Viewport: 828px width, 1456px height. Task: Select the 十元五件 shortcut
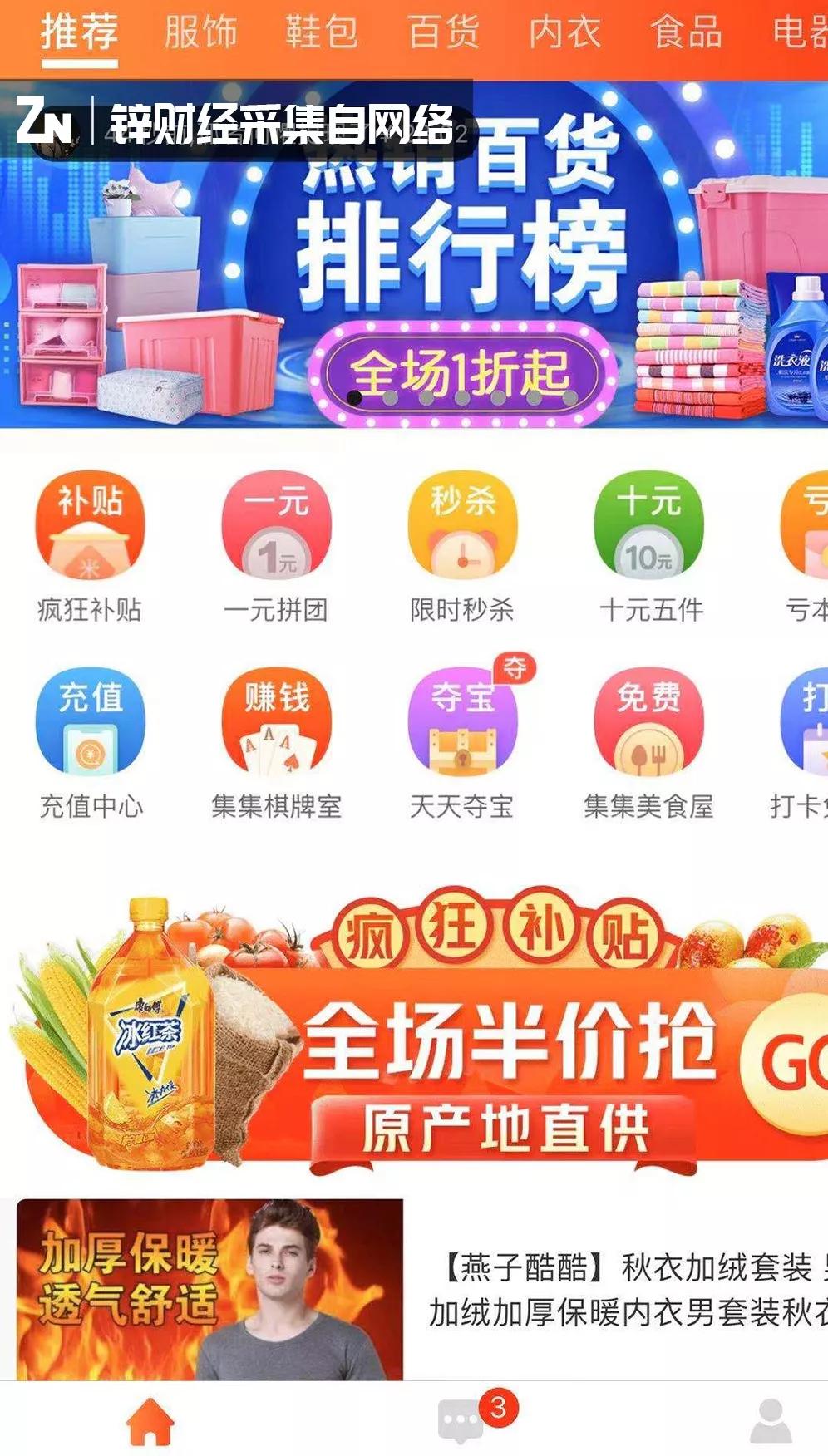pos(650,547)
